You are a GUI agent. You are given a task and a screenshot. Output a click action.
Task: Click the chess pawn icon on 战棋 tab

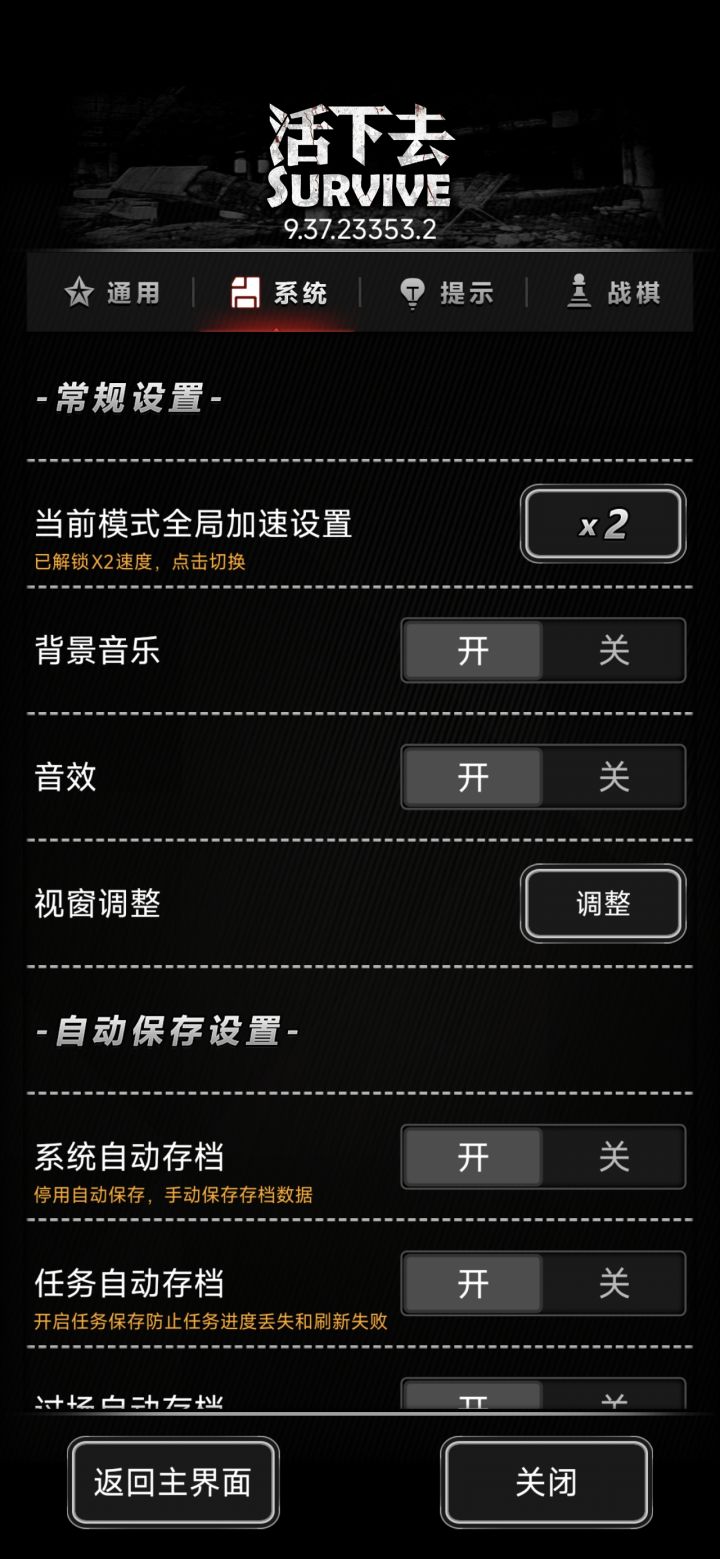click(x=578, y=291)
